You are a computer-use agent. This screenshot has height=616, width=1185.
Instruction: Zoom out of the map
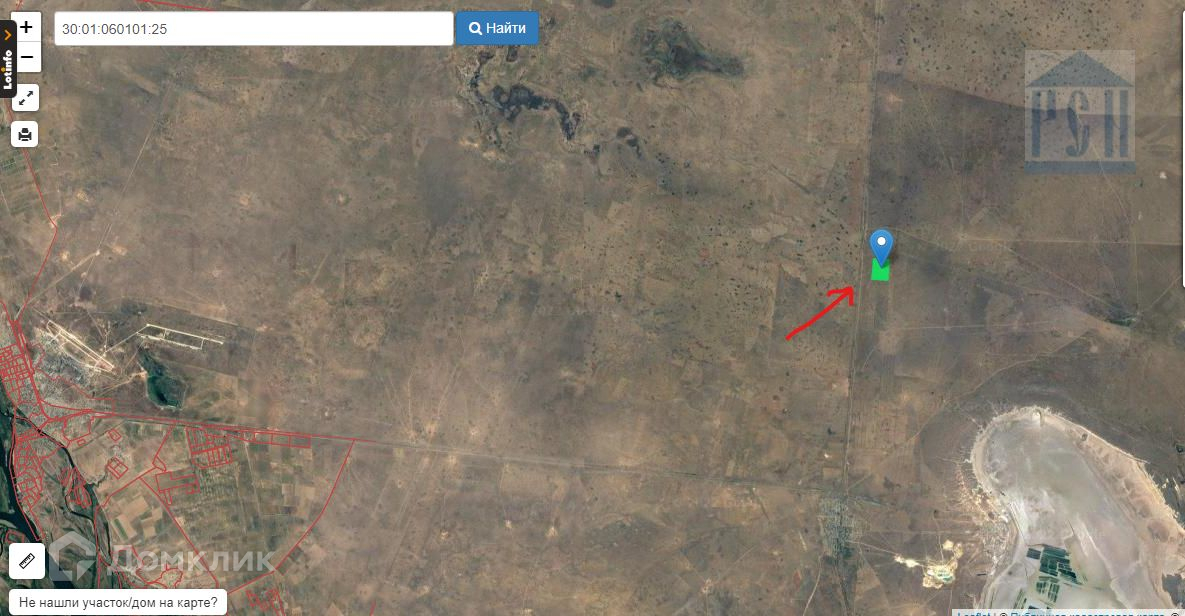tap(26, 57)
